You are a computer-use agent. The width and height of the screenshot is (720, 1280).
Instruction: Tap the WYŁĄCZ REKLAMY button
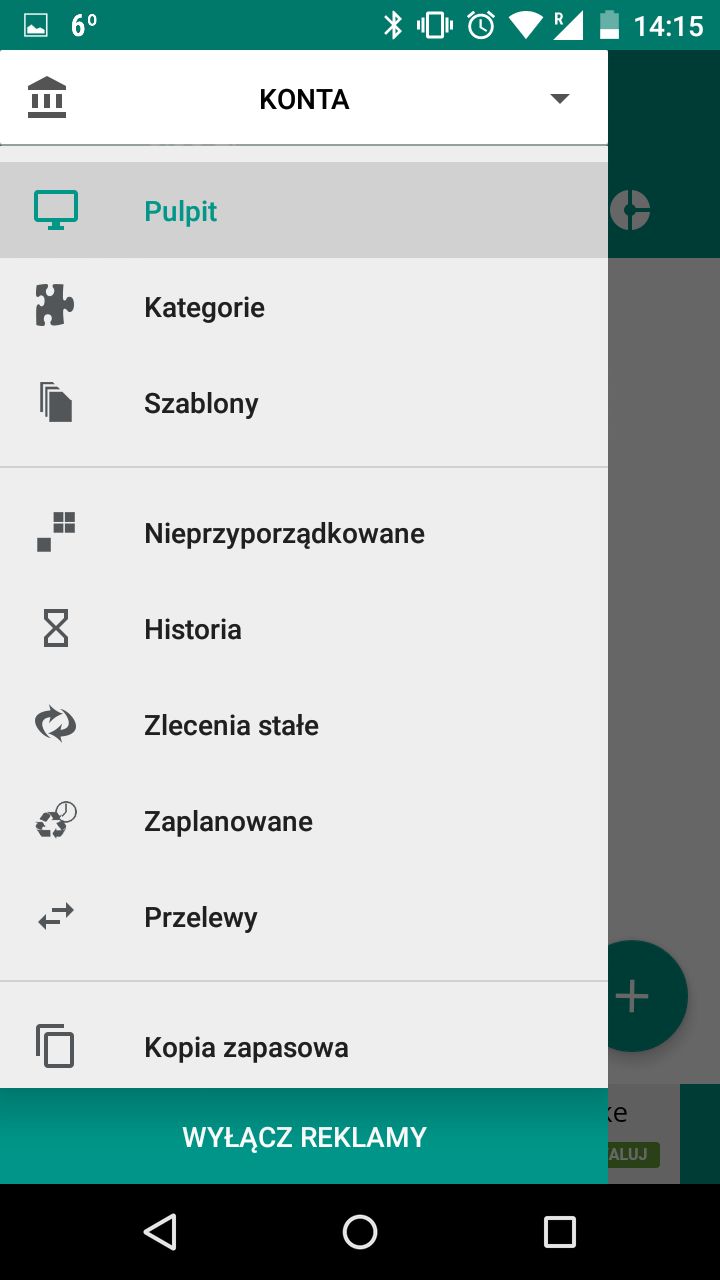pos(304,1136)
